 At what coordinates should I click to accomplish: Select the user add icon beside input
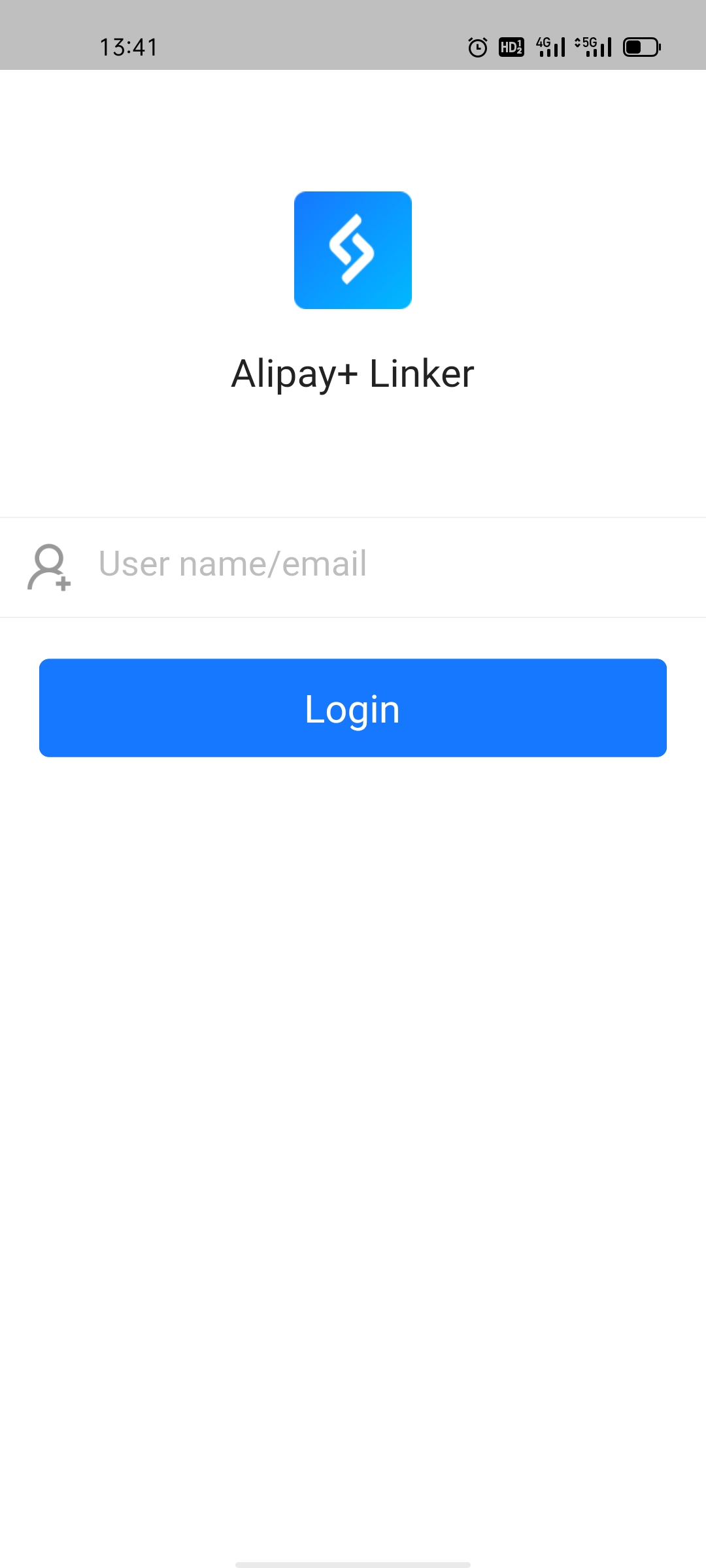(x=49, y=568)
